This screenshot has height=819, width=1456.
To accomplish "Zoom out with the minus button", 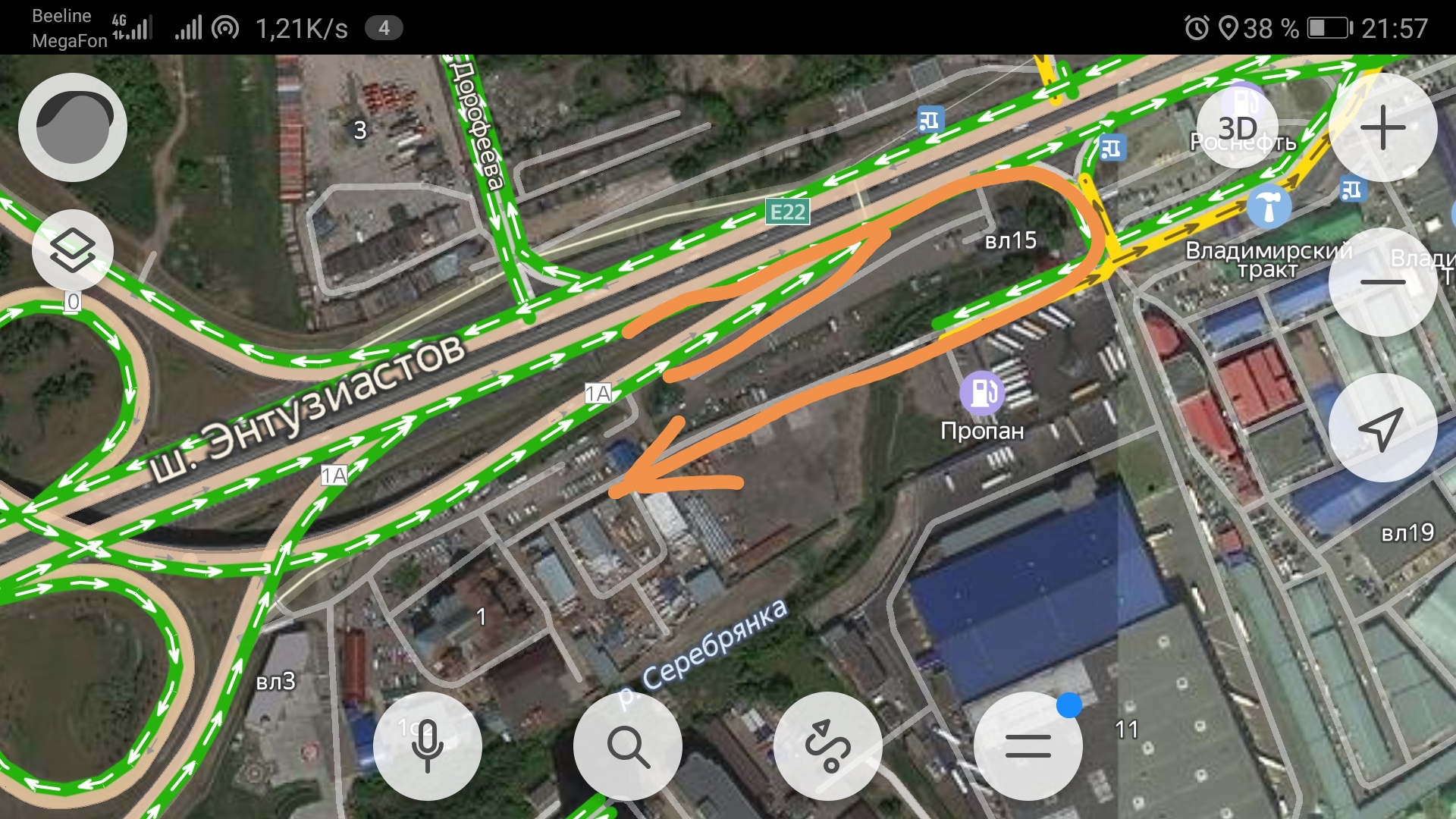I will tap(1382, 282).
